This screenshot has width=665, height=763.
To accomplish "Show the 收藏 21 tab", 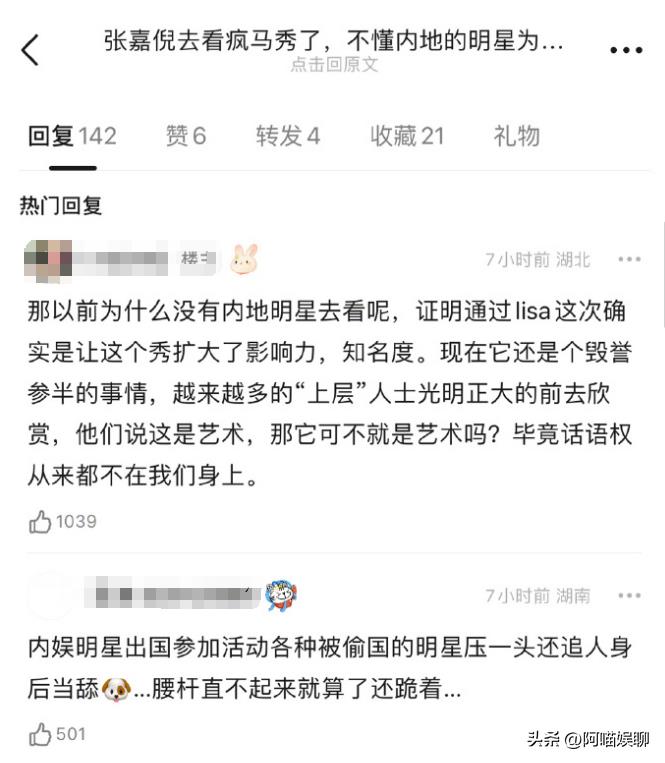I will (407, 136).
